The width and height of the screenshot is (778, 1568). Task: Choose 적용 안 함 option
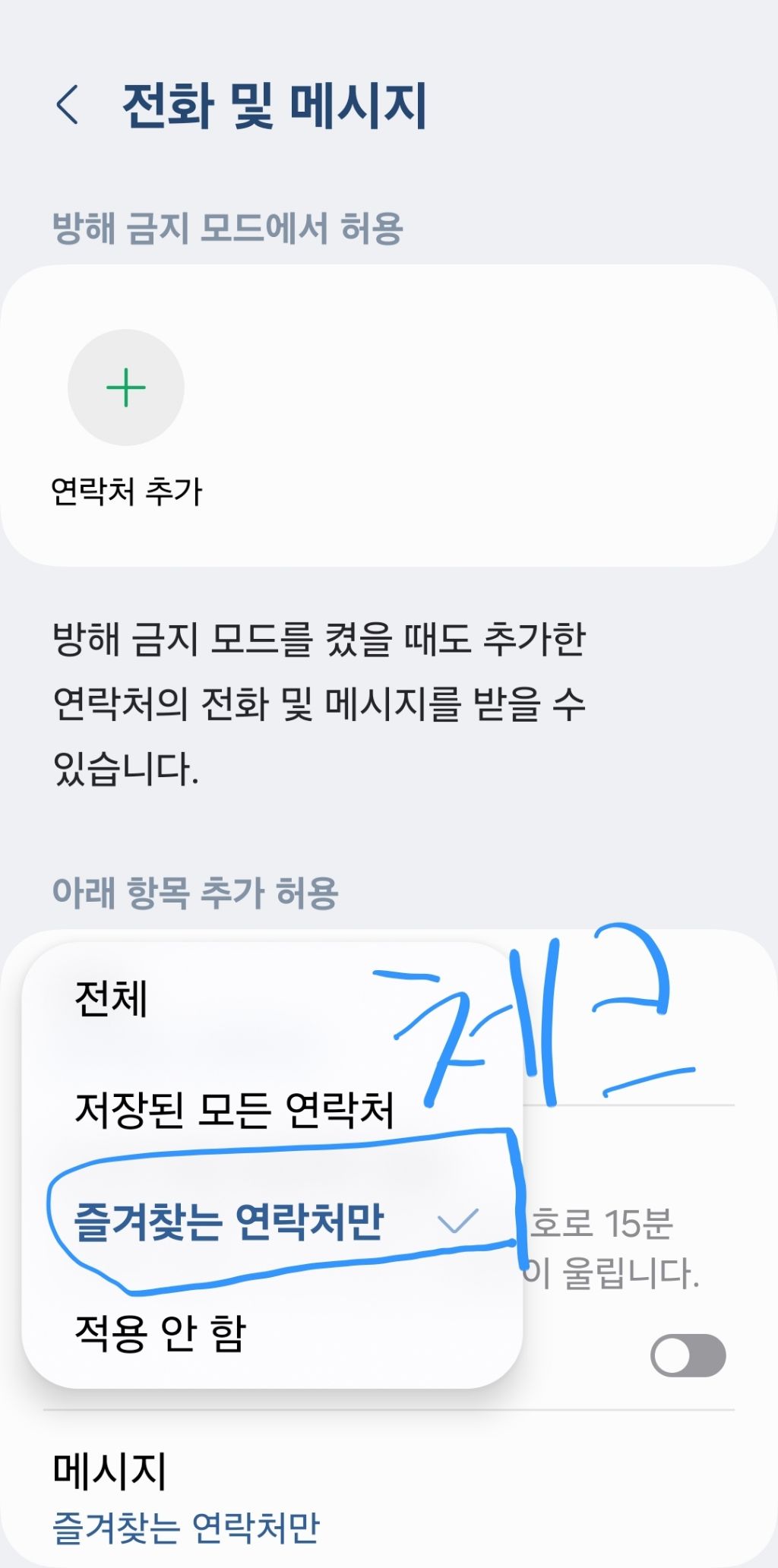click(272, 1332)
